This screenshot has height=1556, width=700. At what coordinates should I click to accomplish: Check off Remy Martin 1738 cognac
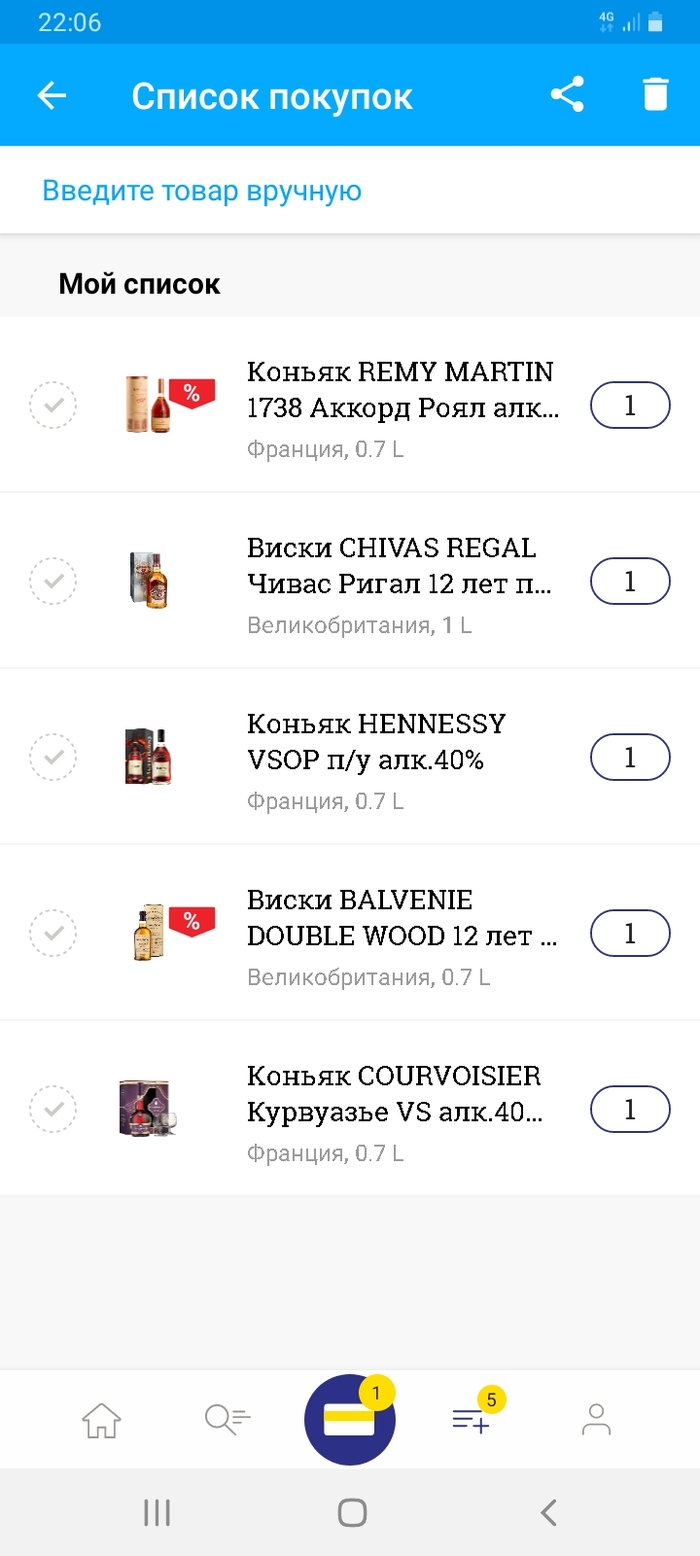(53, 405)
